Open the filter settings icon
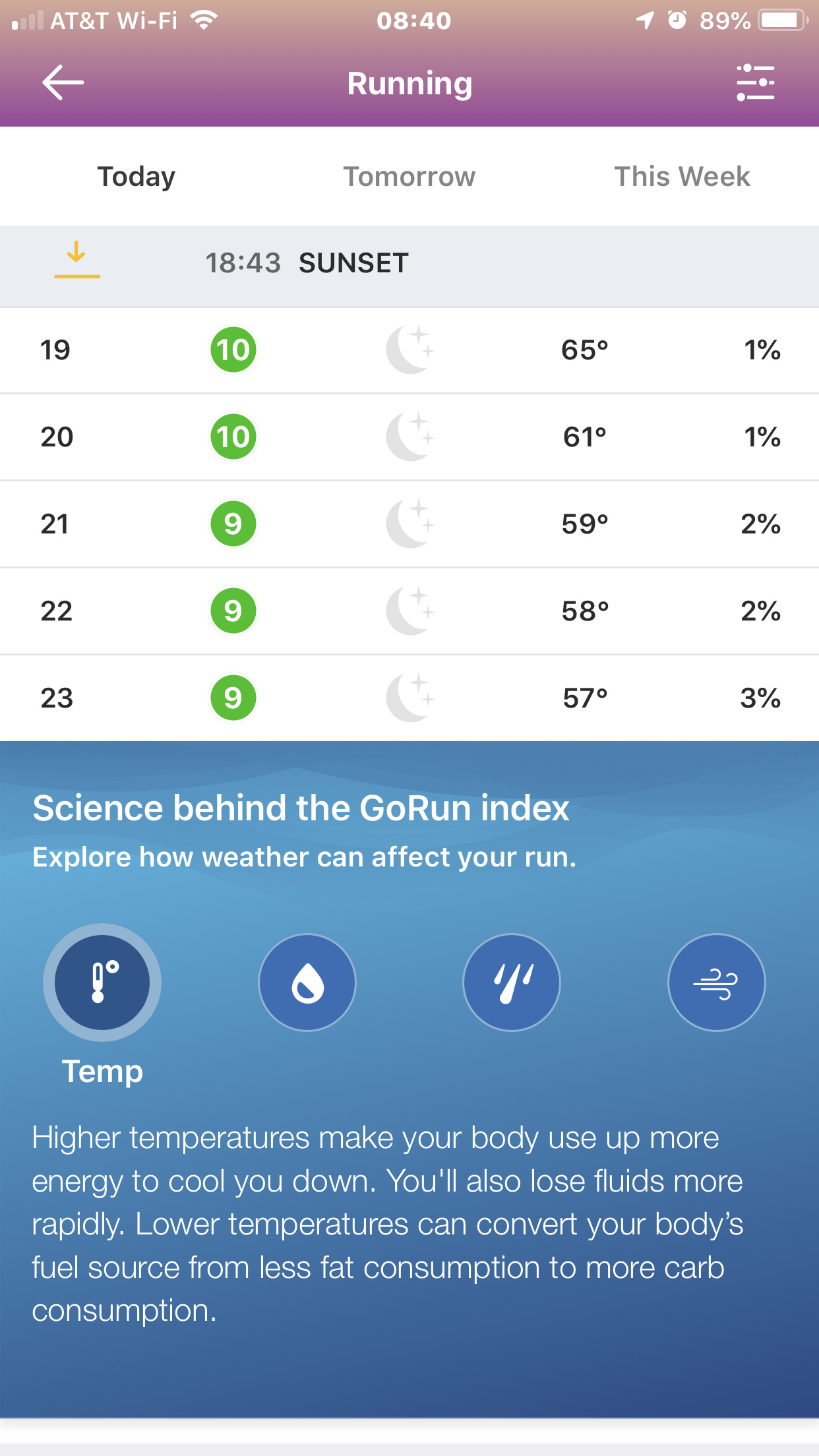 pyautogui.click(x=756, y=82)
